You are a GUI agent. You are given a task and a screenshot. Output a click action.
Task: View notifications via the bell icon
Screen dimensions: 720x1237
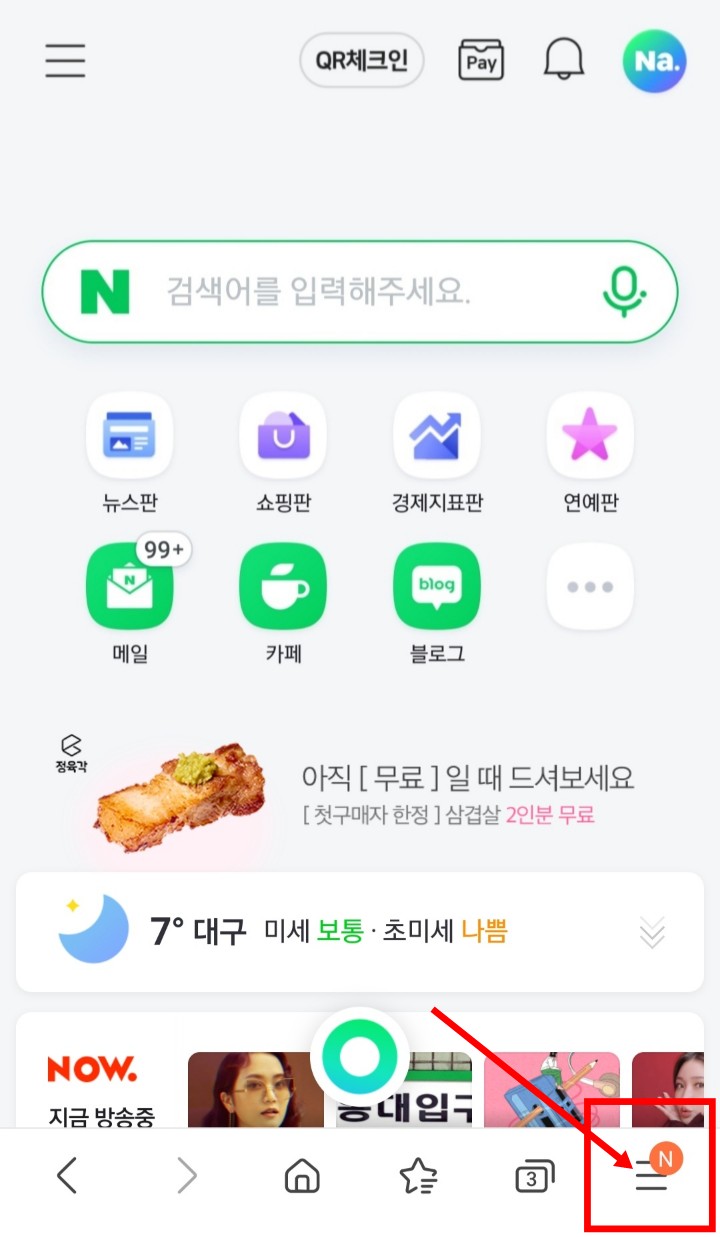[563, 60]
